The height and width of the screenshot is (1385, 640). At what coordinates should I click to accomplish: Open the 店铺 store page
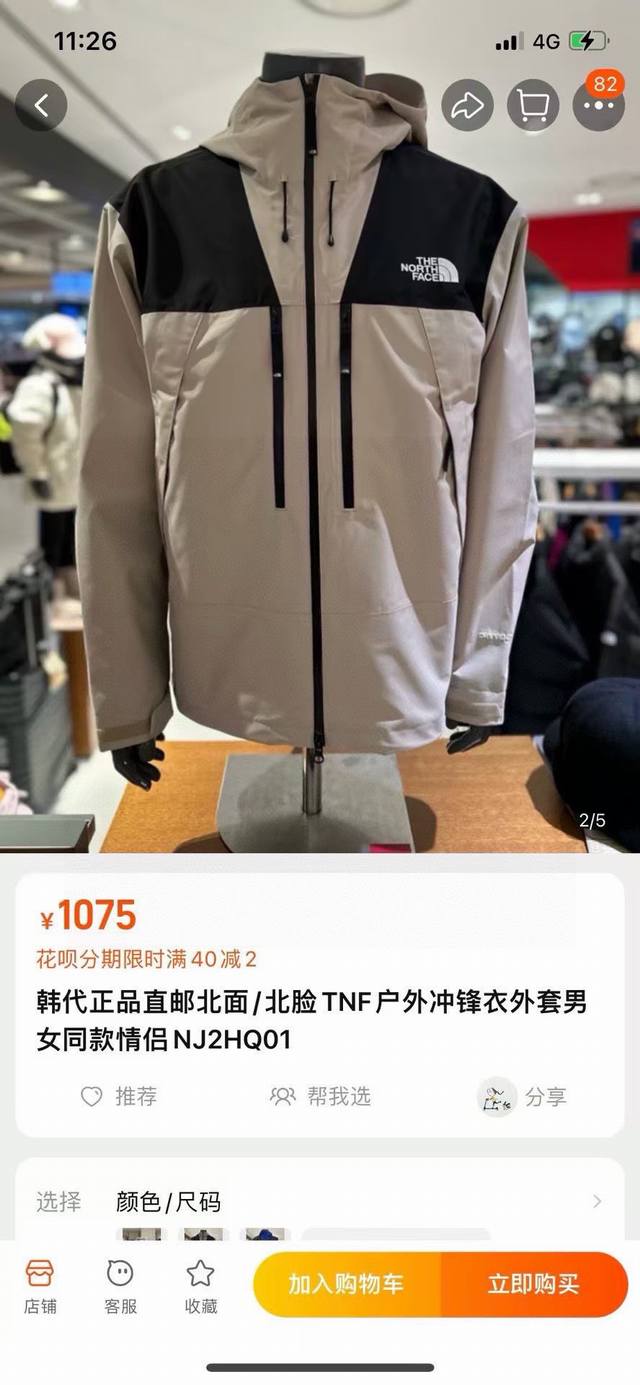(40, 1286)
